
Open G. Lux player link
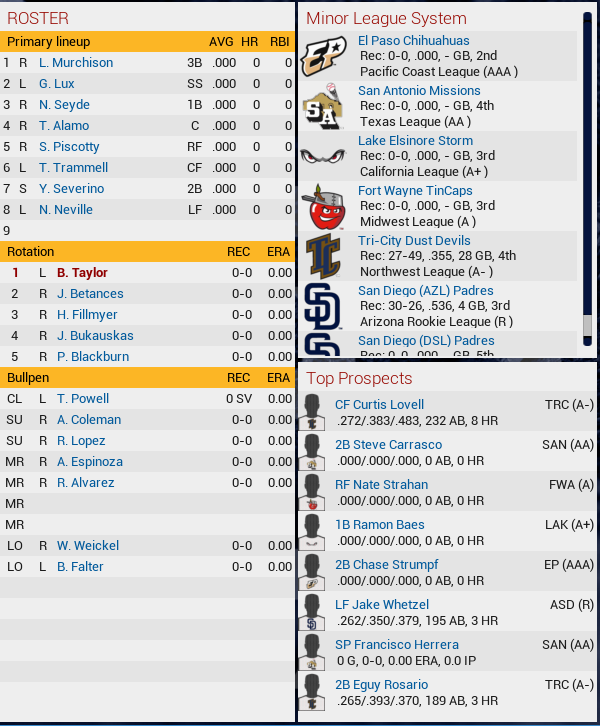(56, 84)
